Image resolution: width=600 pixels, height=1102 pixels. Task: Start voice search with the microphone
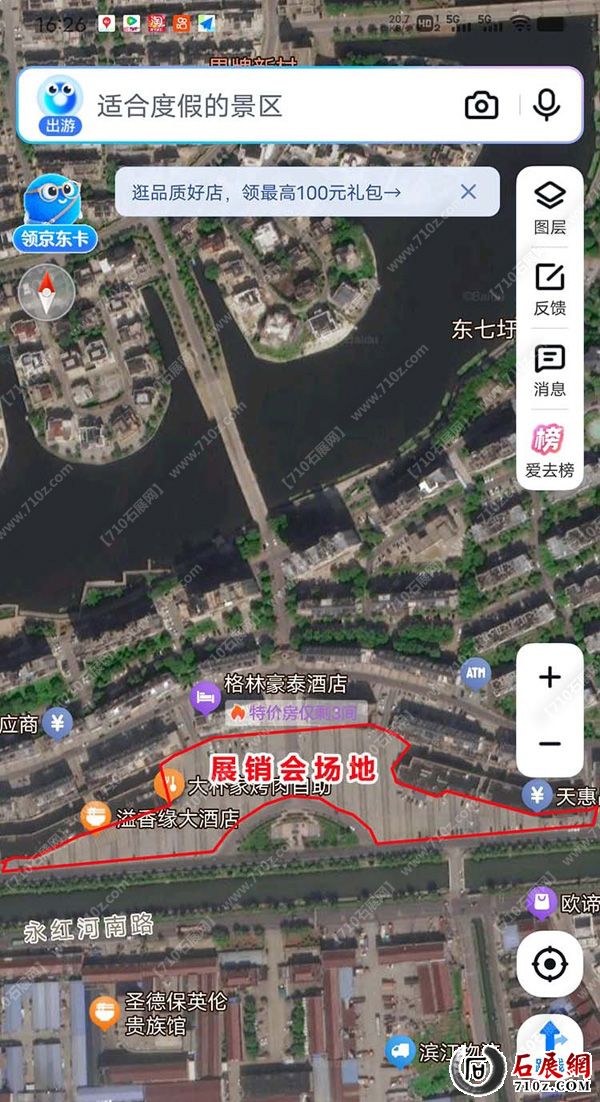(x=546, y=105)
